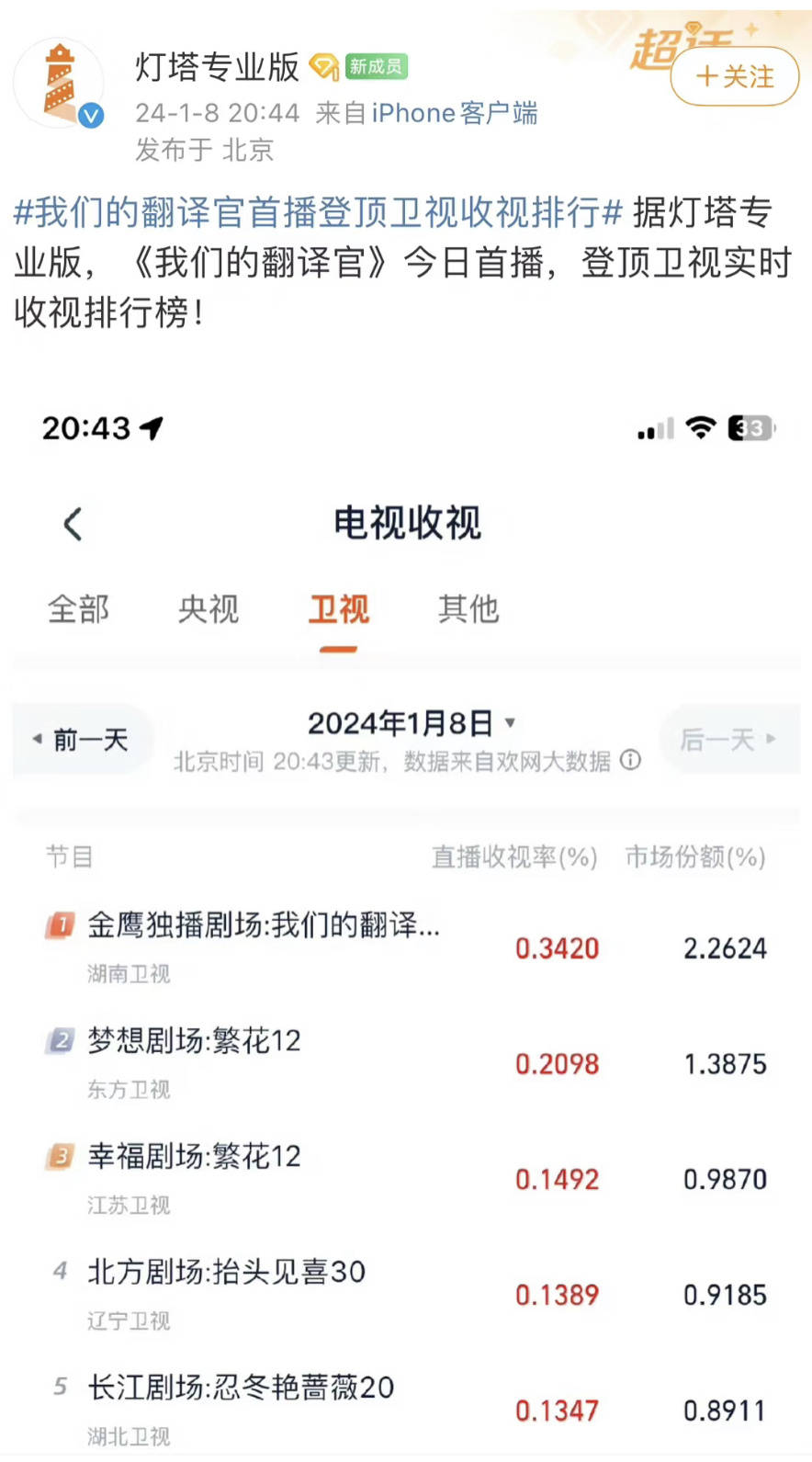Viewport: 812px width, 1462px height.
Task: Click the iPhone location arrow in status bar
Action: pyautogui.click(x=152, y=426)
